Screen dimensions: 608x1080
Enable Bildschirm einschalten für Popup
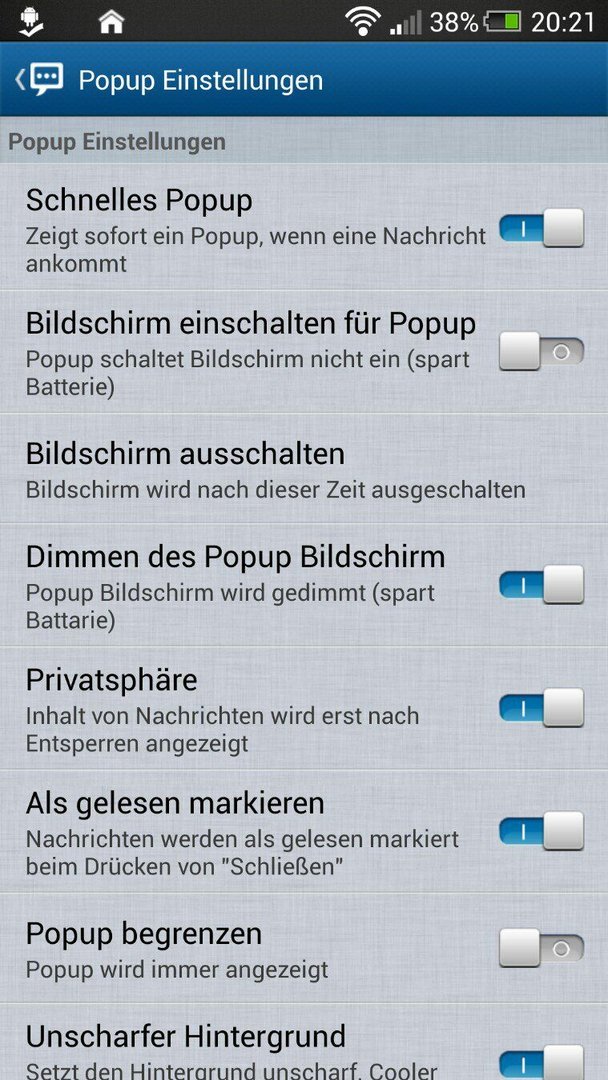pyautogui.click(x=542, y=351)
